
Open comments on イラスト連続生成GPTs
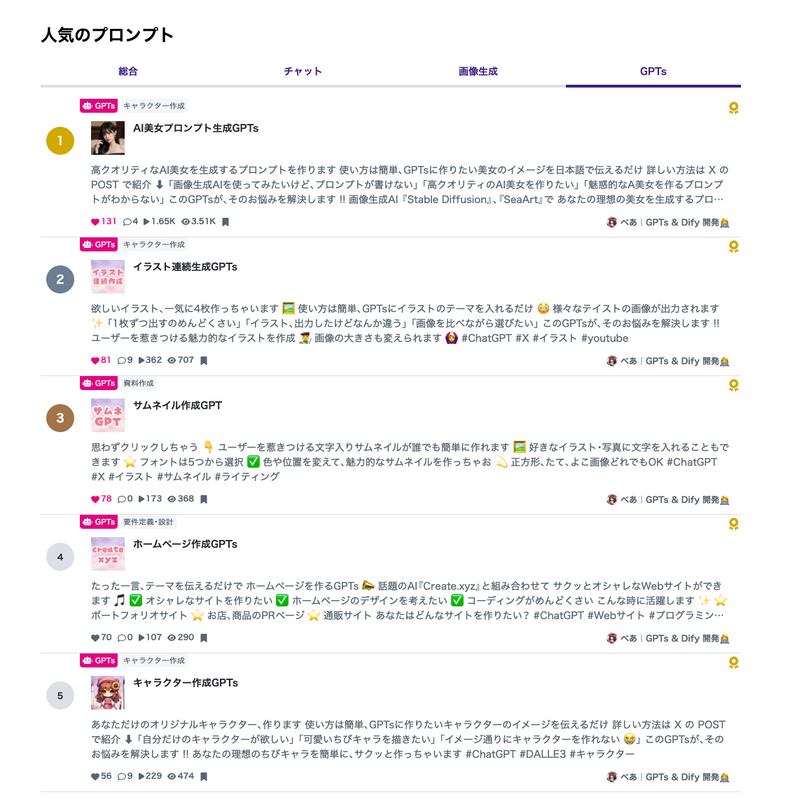(123, 361)
